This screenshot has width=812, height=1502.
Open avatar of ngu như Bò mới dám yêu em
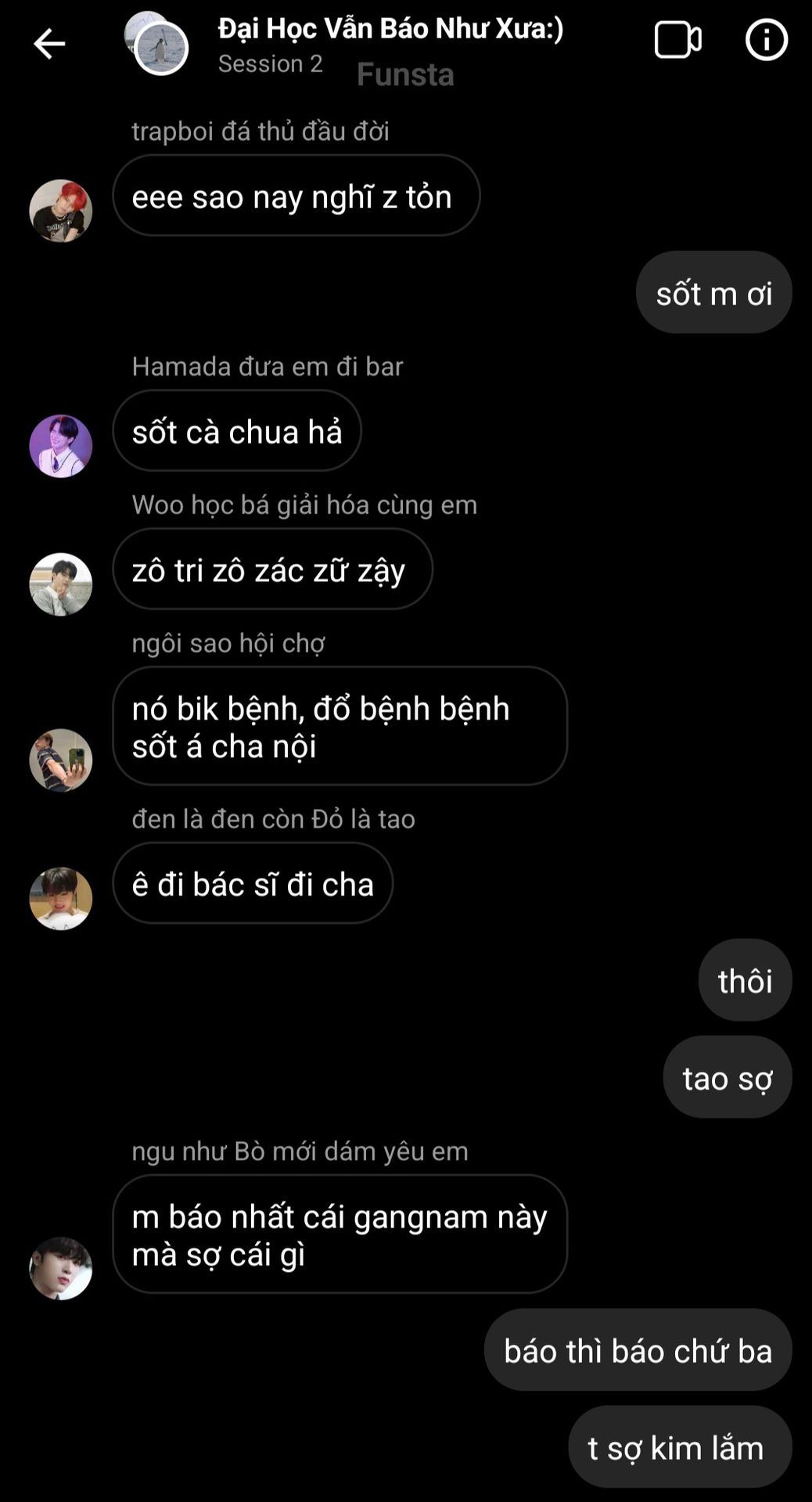(x=61, y=1268)
